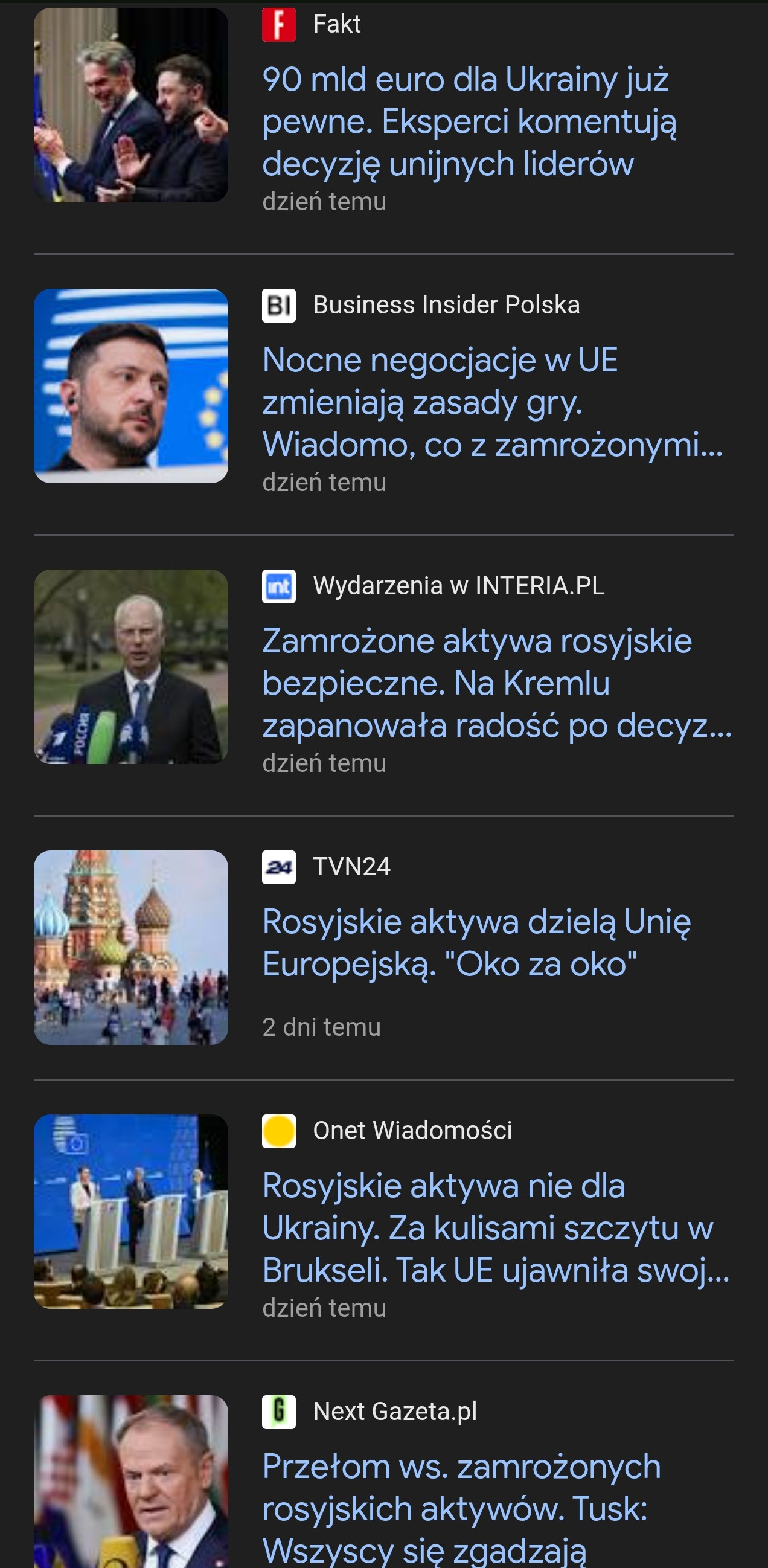Viewport: 768px width, 1568px height.
Task: Tap the Onet Wiadomości story thumbnail
Action: pos(131,1211)
